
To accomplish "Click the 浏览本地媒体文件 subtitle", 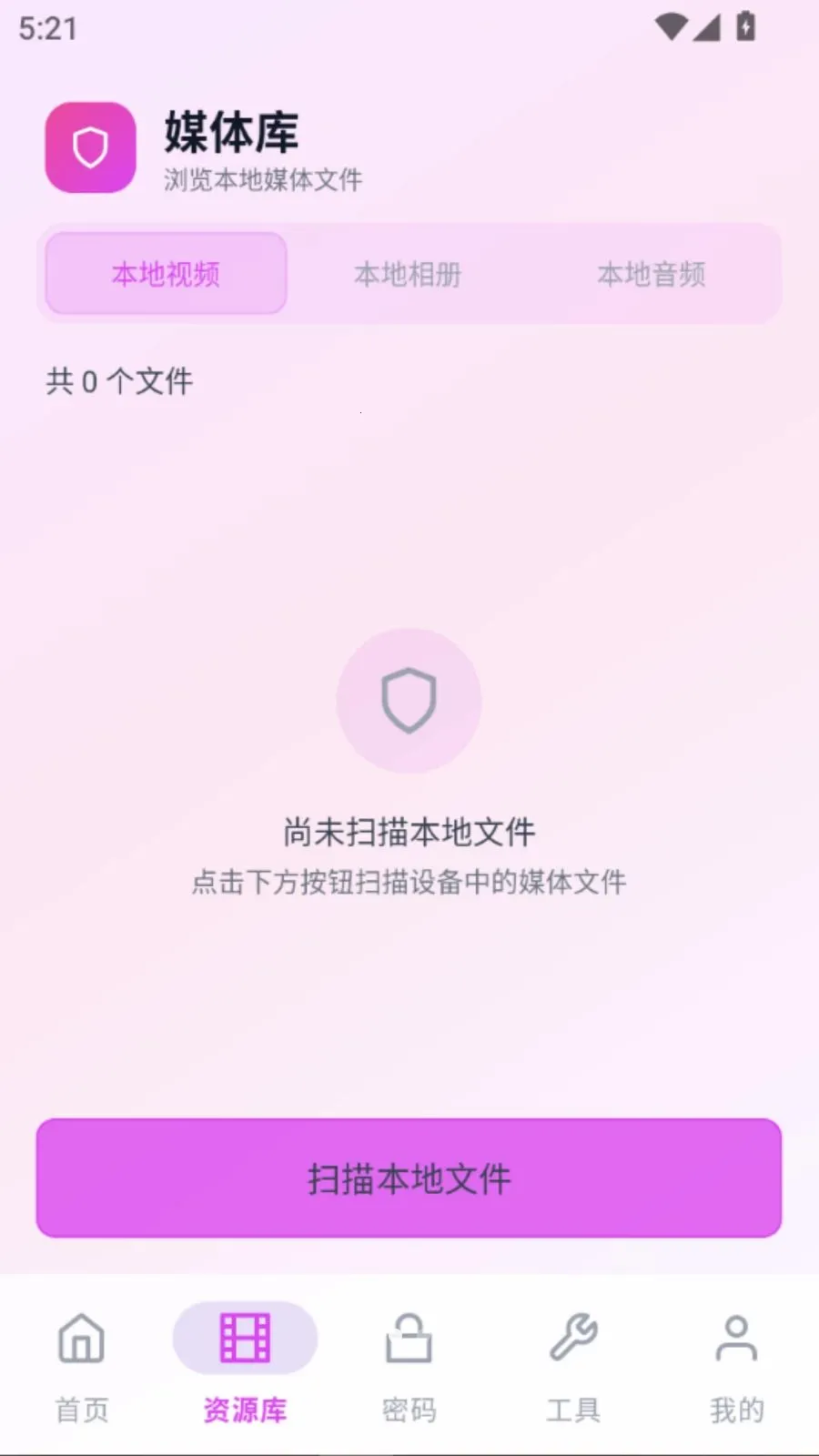I will pyautogui.click(x=261, y=180).
